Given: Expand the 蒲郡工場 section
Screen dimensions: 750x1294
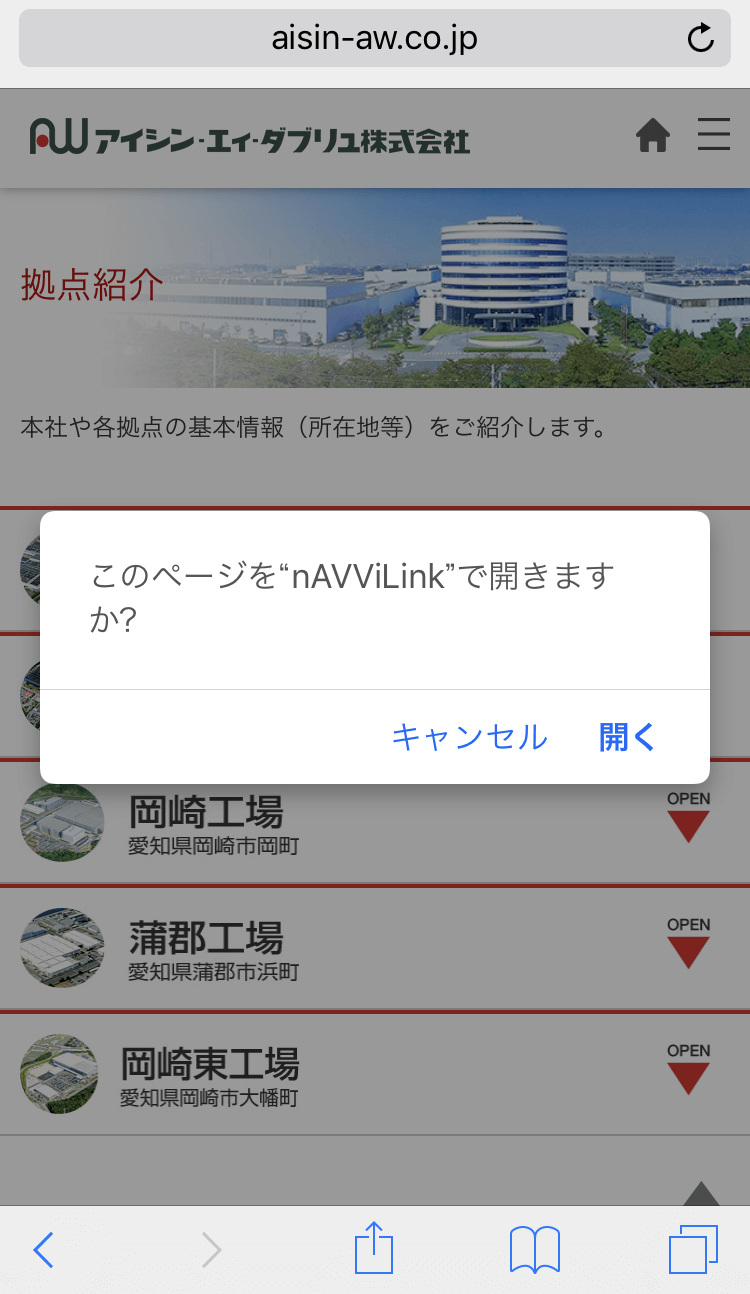Looking at the screenshot, I should click(x=688, y=944).
